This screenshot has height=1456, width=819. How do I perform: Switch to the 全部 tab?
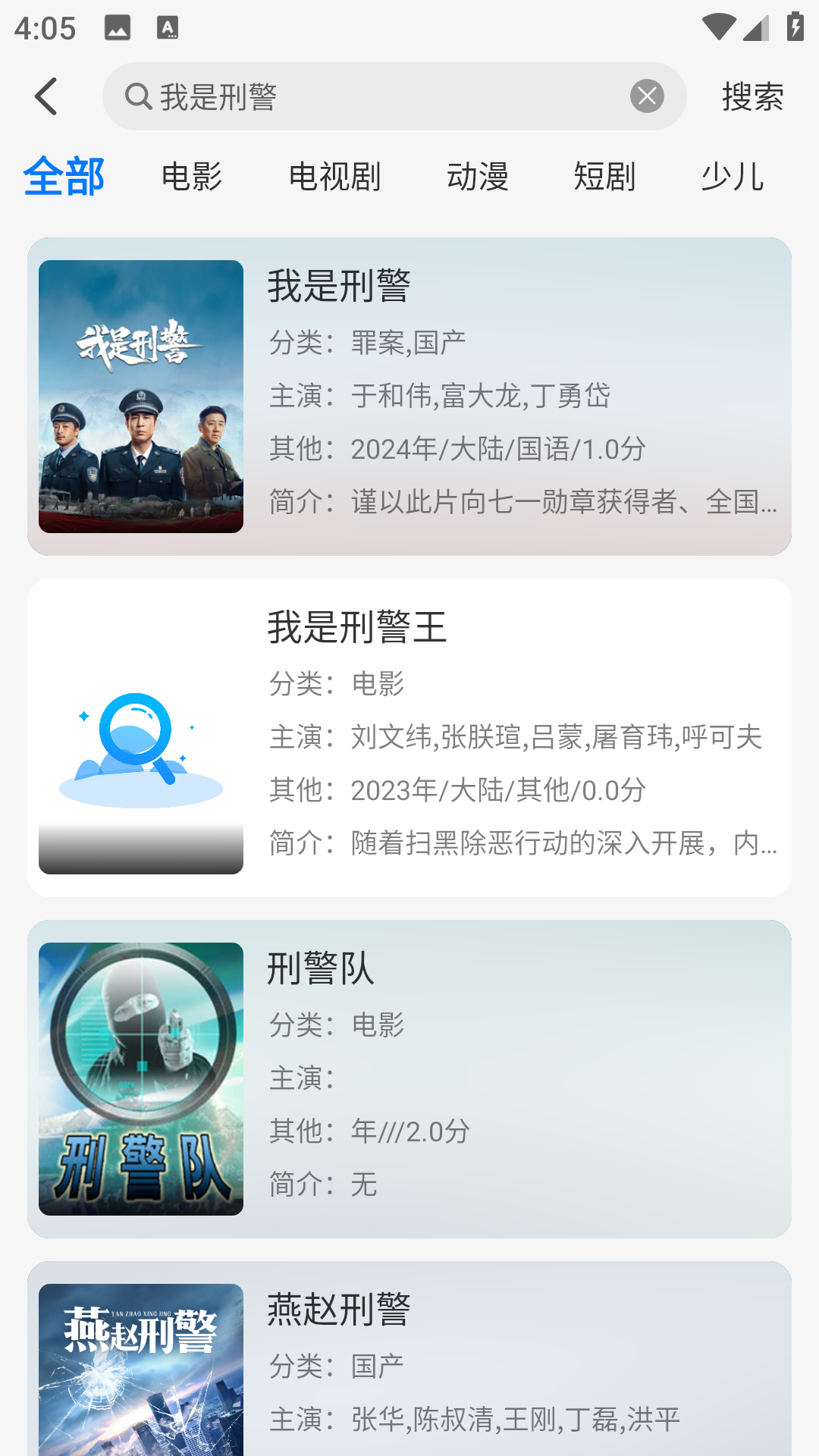pos(64,176)
